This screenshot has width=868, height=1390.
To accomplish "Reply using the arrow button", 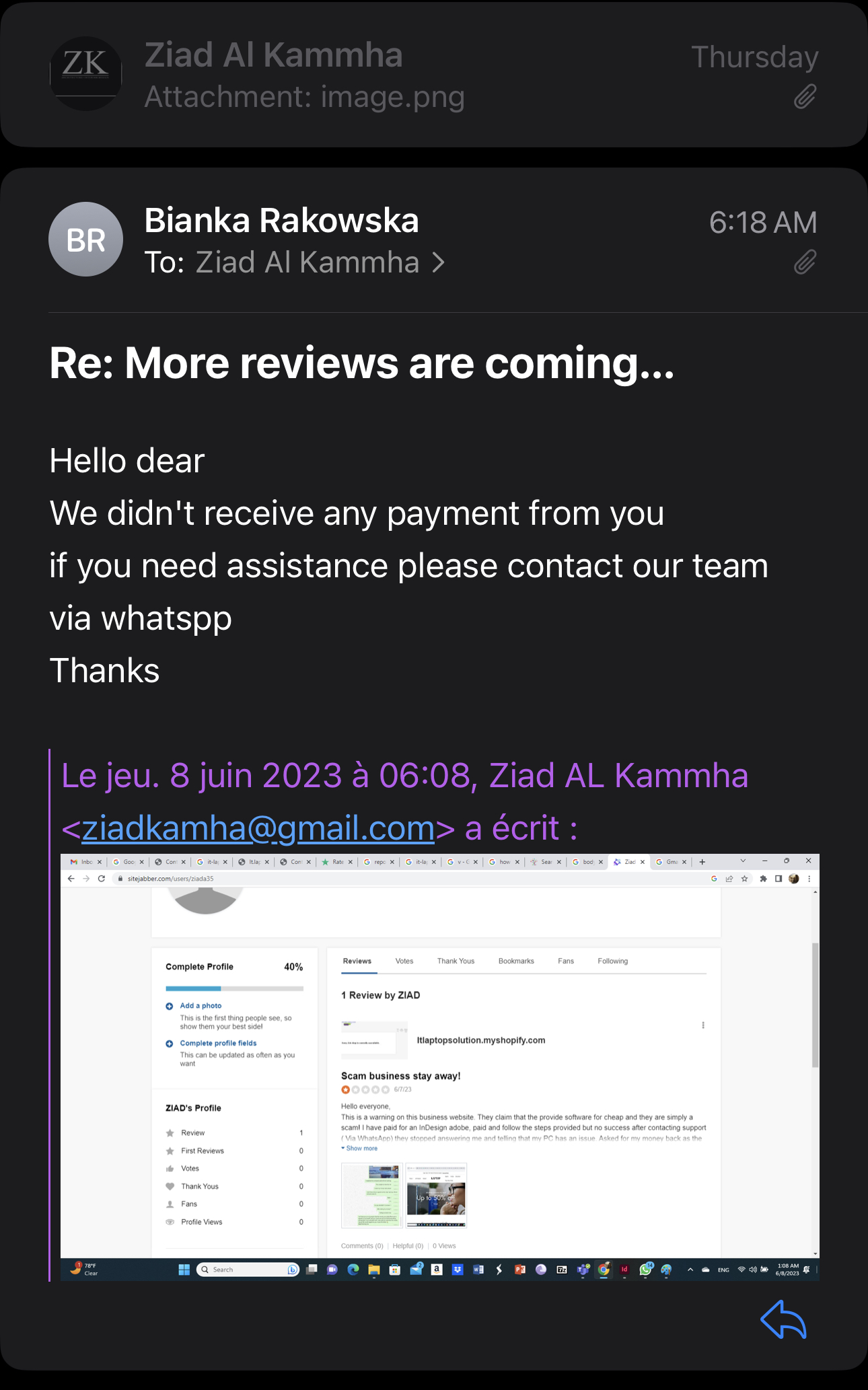I will (783, 1319).
